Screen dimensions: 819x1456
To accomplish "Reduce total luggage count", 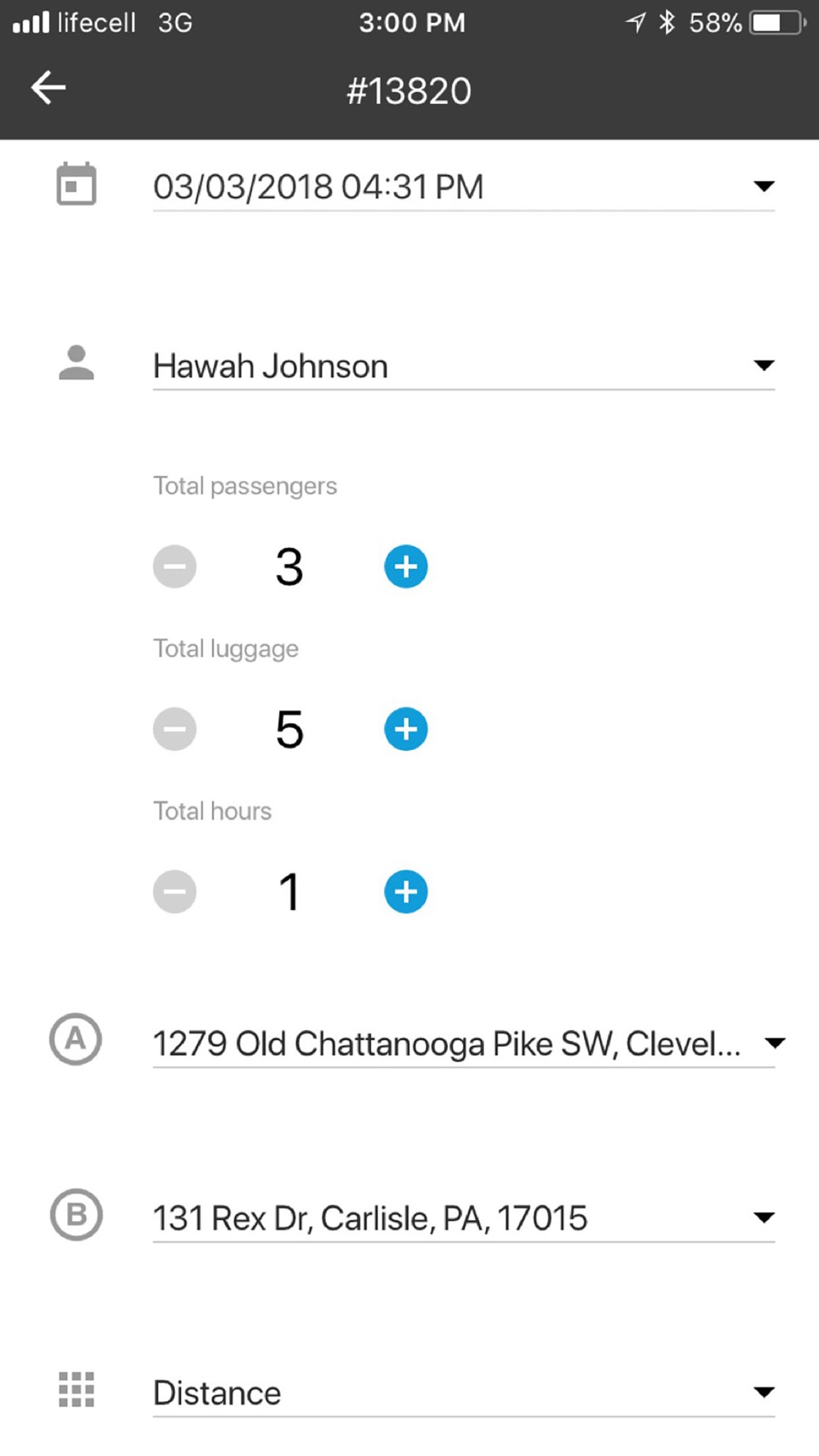I will [x=174, y=729].
